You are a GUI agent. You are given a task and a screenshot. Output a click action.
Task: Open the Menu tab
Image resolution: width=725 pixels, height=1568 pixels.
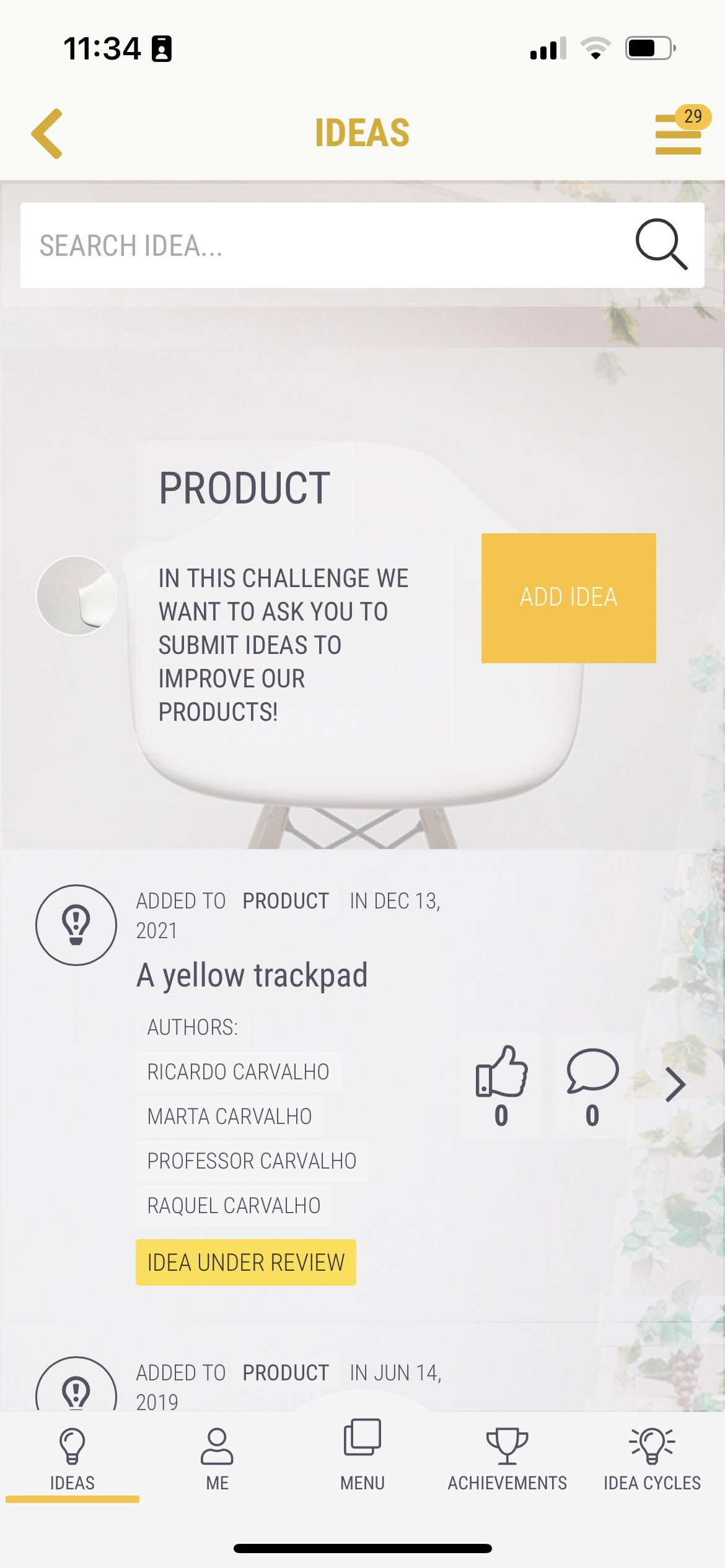[x=362, y=1455]
